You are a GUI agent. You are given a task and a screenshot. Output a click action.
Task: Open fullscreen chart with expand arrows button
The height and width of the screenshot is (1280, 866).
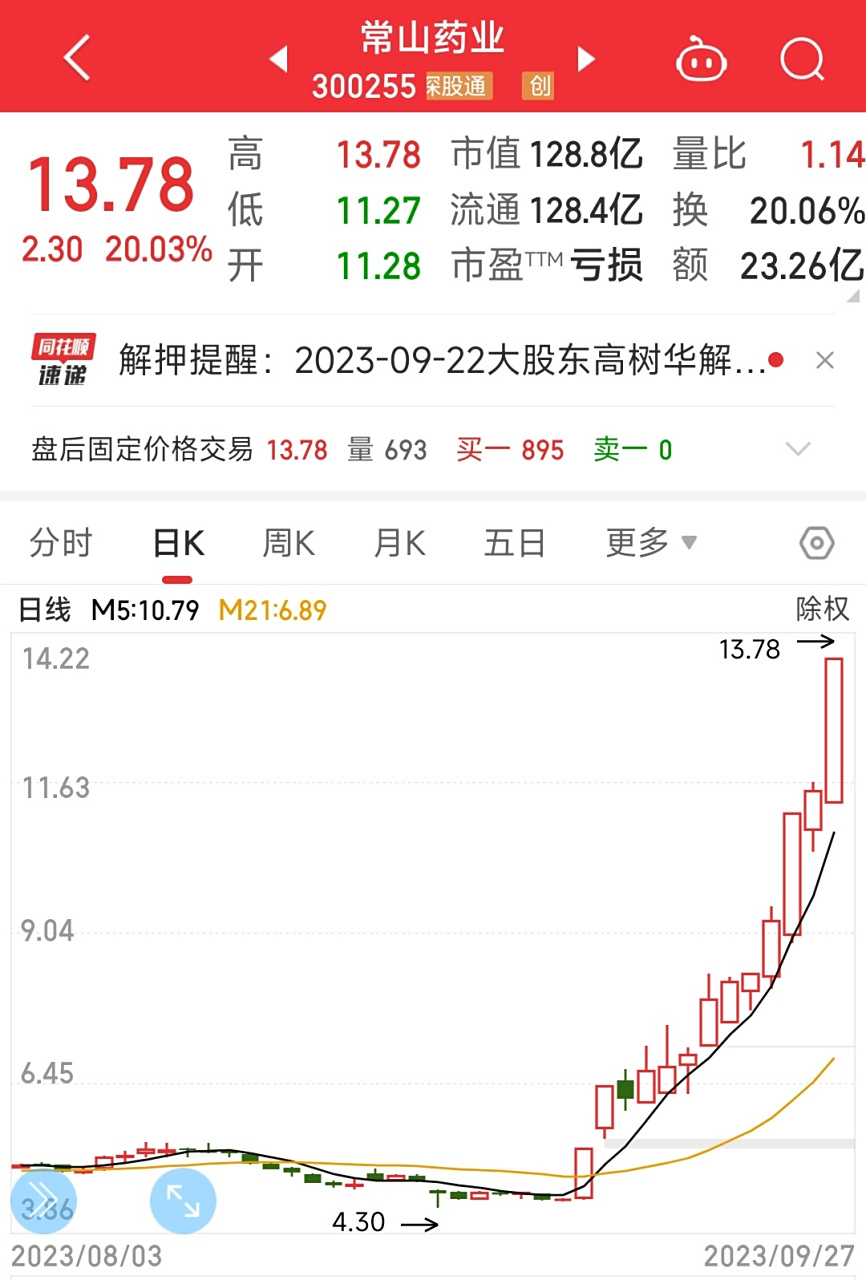(x=183, y=1201)
